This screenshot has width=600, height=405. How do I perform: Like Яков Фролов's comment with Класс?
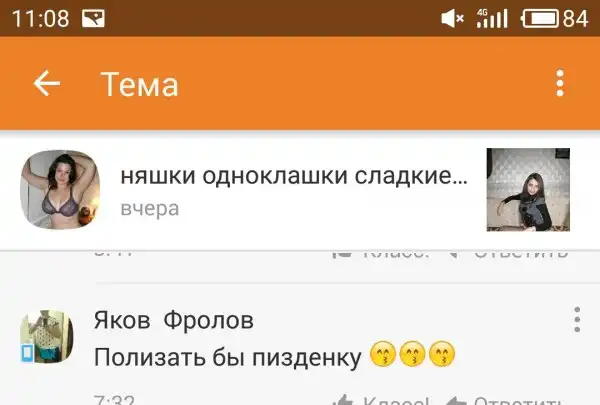pyautogui.click(x=383, y=400)
